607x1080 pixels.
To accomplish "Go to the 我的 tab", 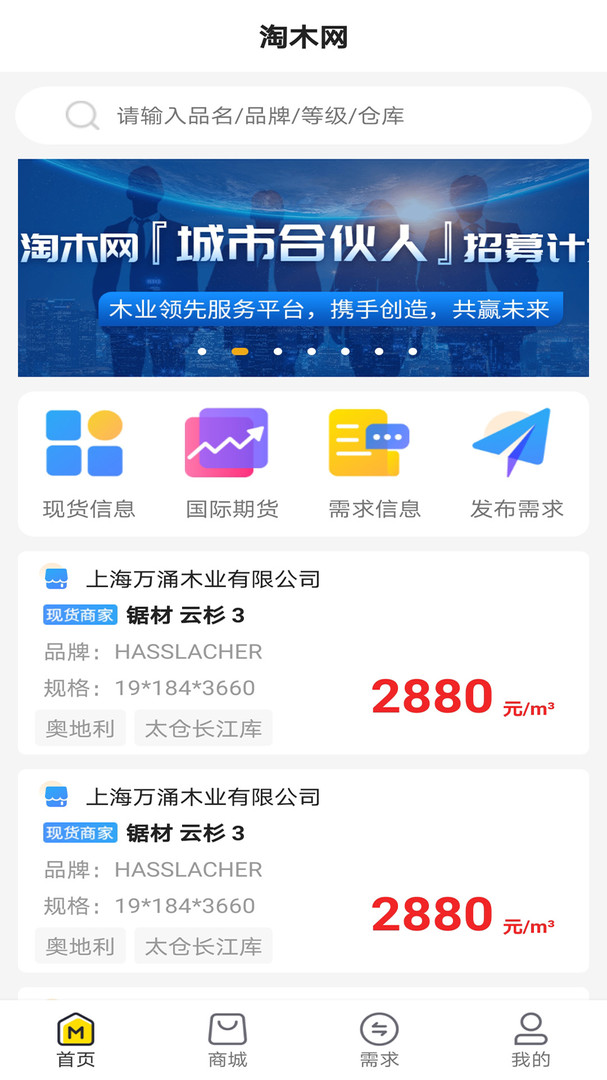I will coord(531,1040).
